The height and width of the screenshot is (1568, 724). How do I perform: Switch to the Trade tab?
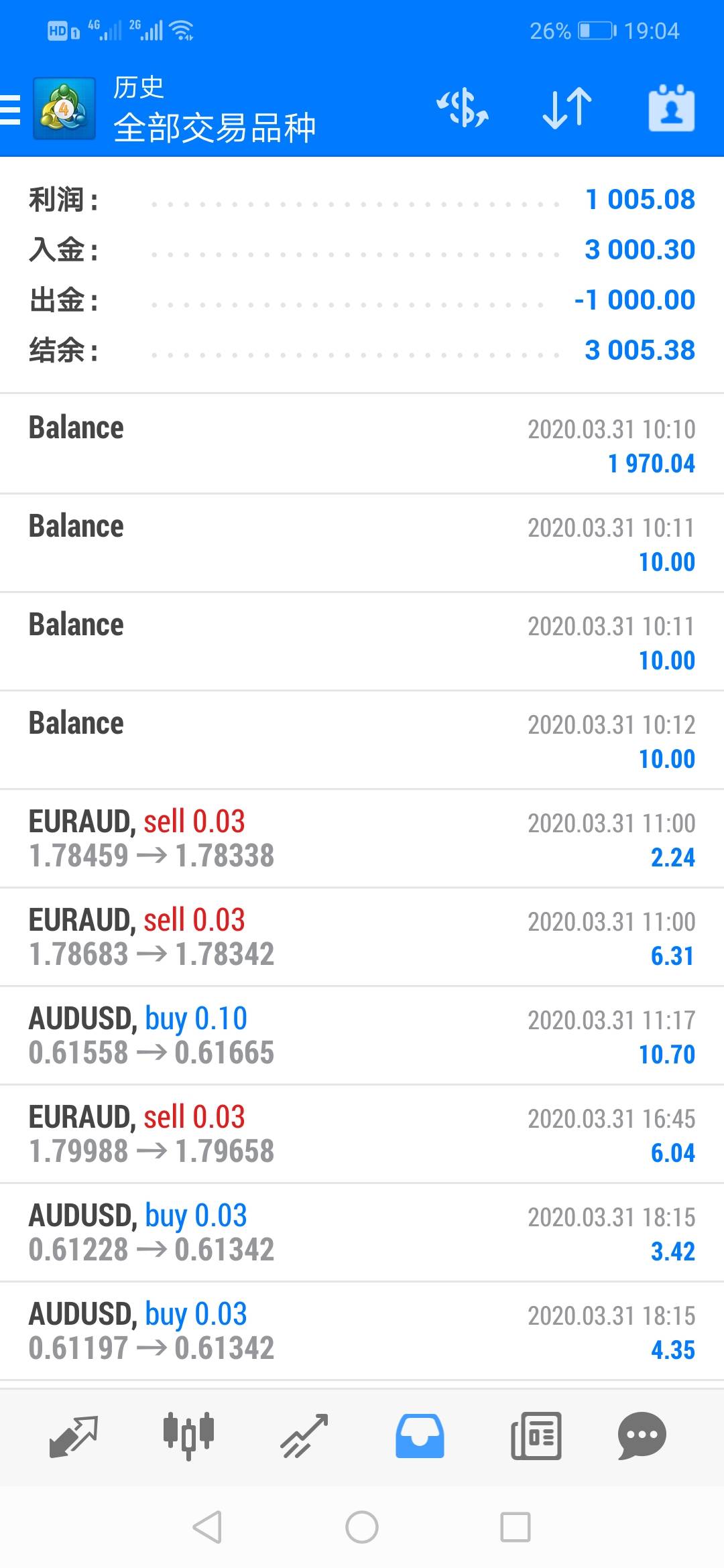point(304,1436)
